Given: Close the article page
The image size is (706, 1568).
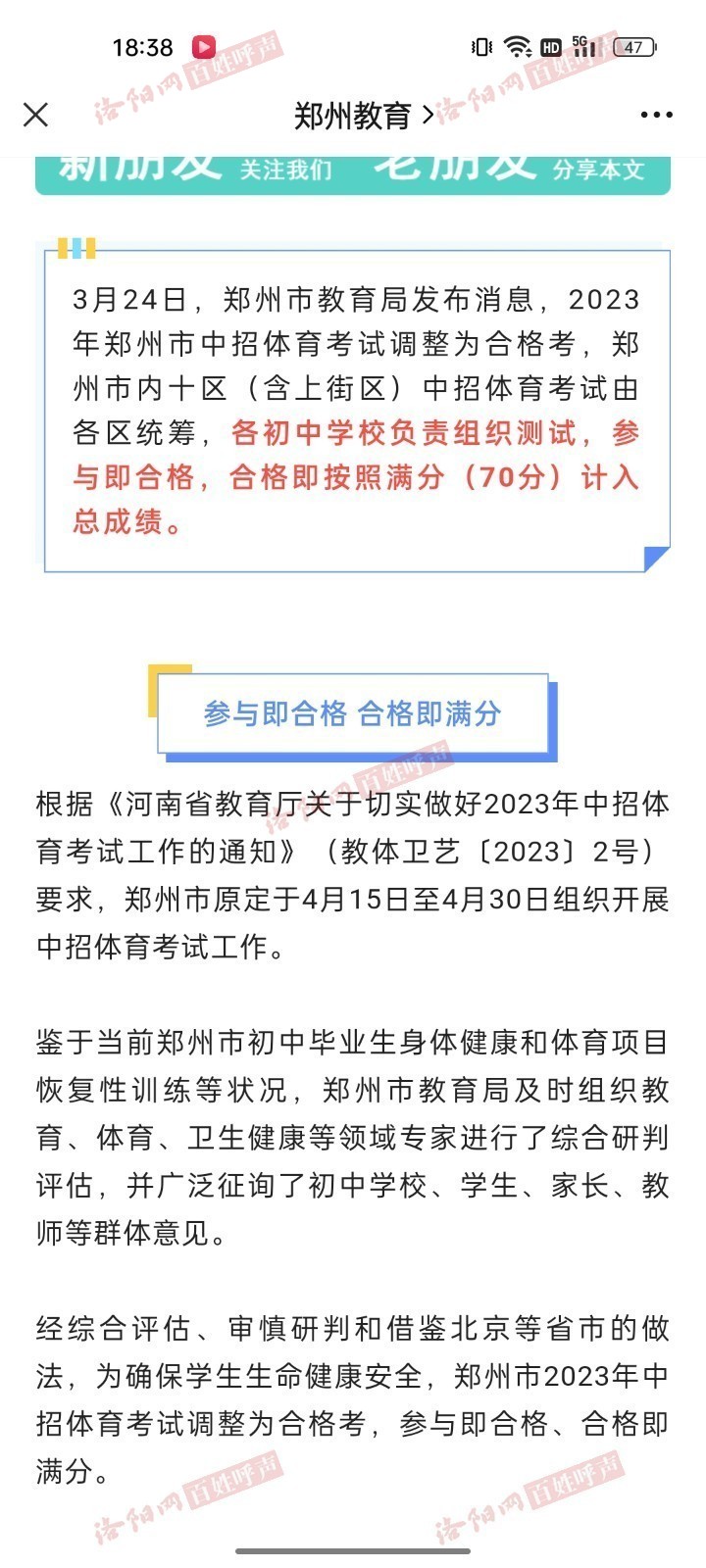Looking at the screenshot, I should pyautogui.click(x=35, y=115).
